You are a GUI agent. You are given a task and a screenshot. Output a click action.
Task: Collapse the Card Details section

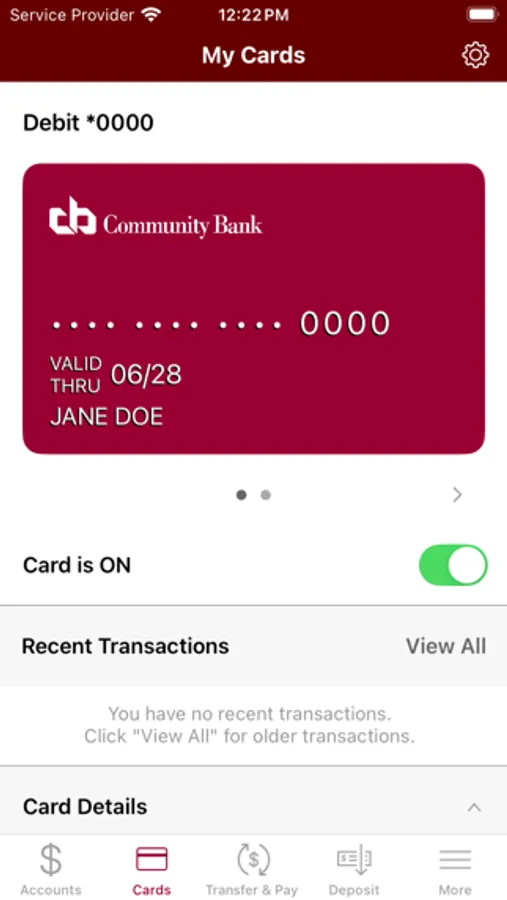pyautogui.click(x=474, y=808)
